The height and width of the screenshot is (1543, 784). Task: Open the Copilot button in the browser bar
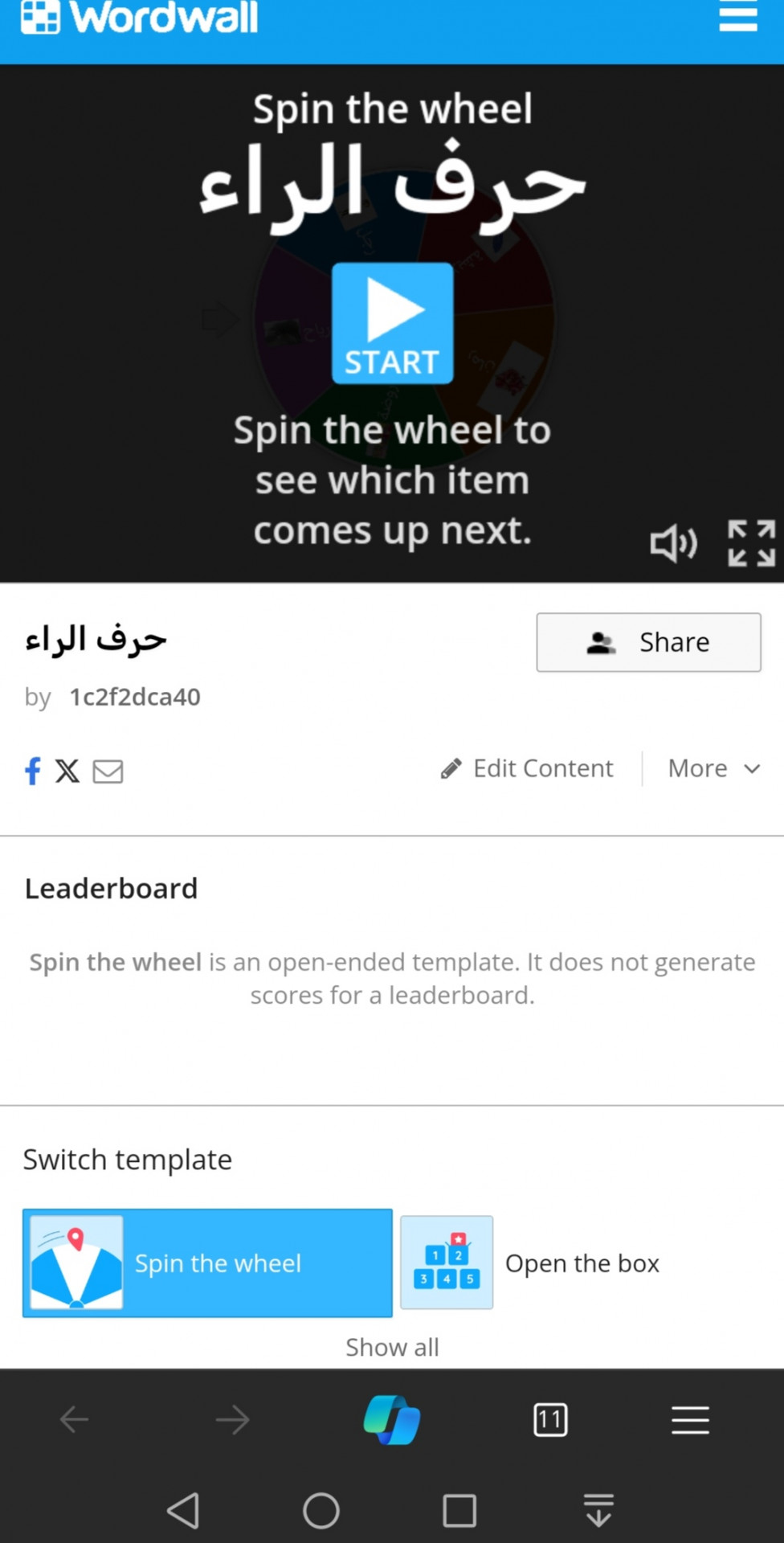click(x=392, y=1419)
